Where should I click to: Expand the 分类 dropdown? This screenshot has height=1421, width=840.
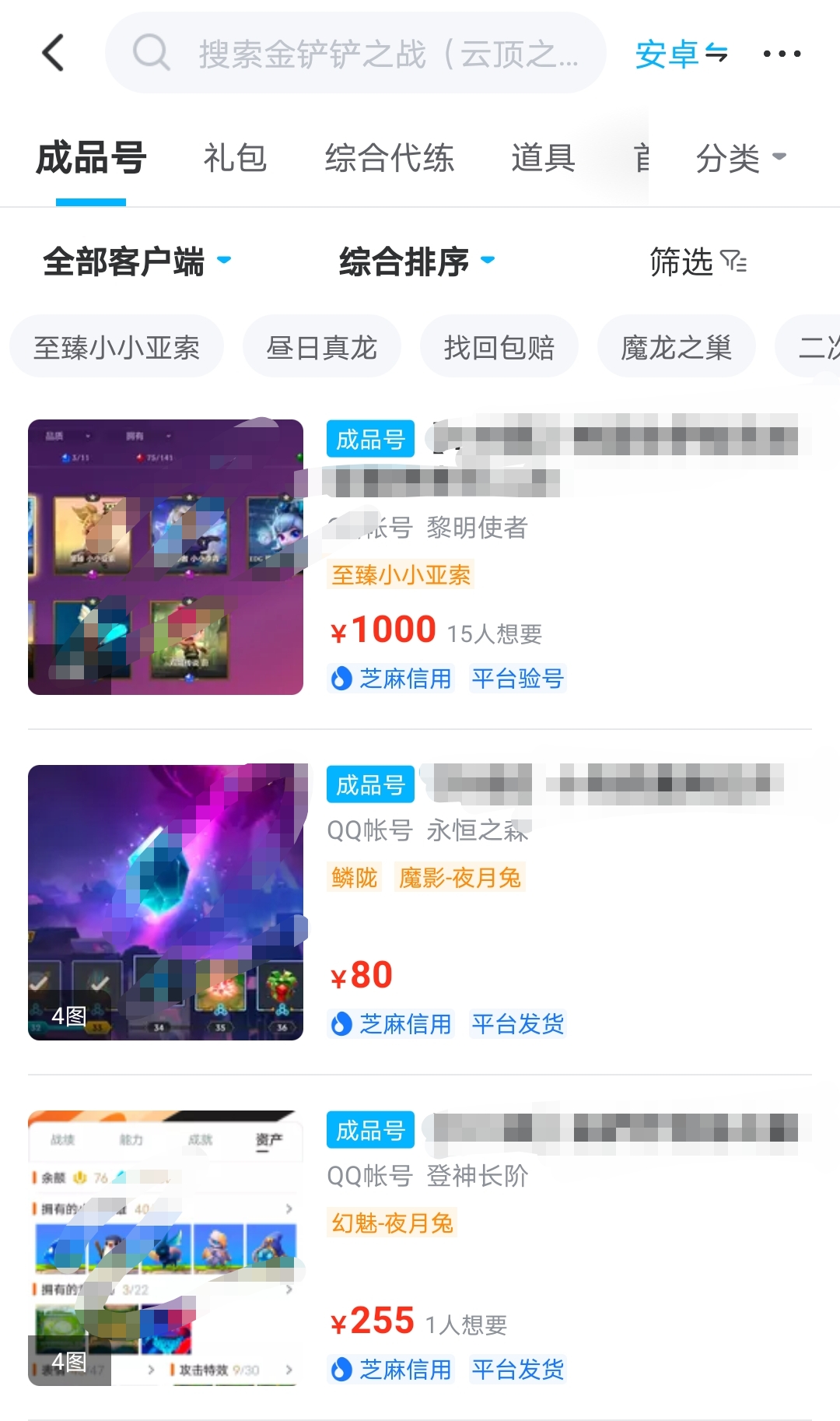(740, 158)
